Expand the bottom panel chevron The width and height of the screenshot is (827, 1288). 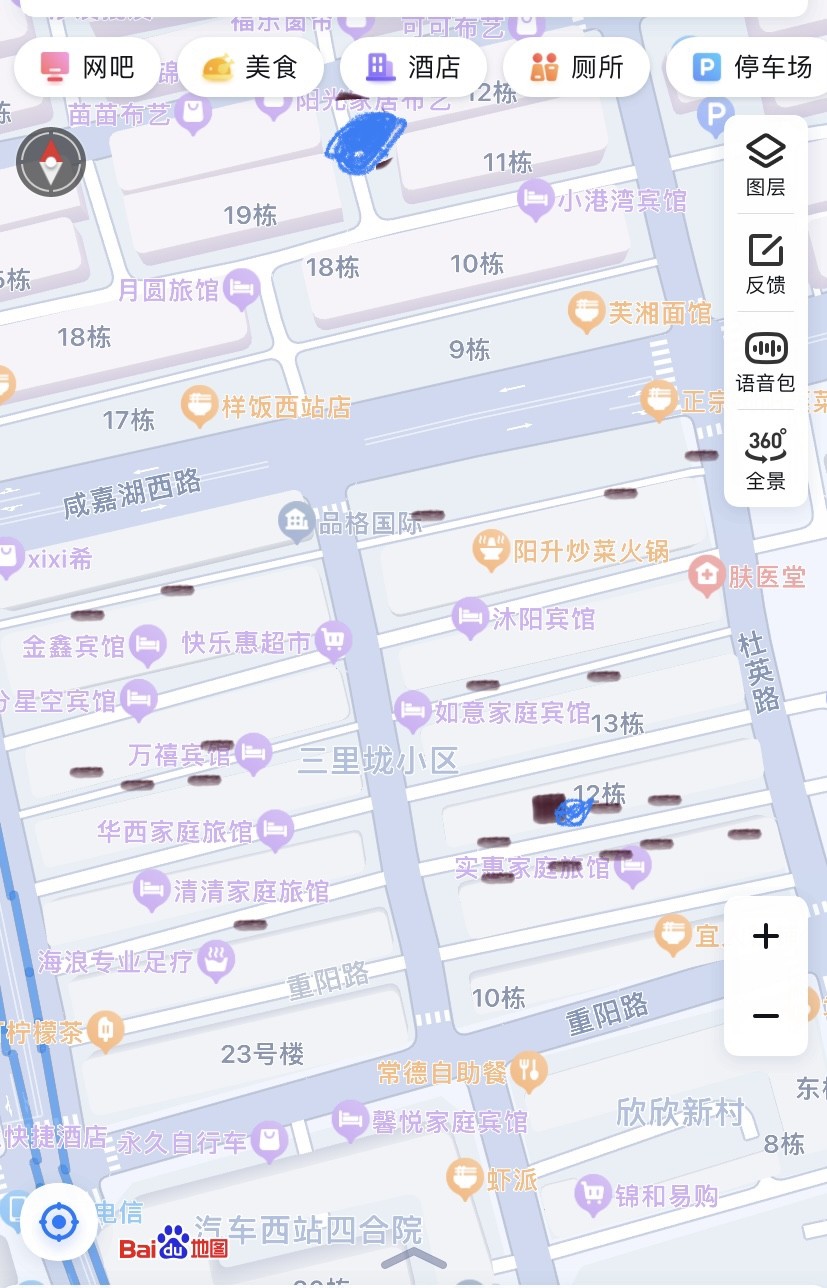coord(413,1257)
